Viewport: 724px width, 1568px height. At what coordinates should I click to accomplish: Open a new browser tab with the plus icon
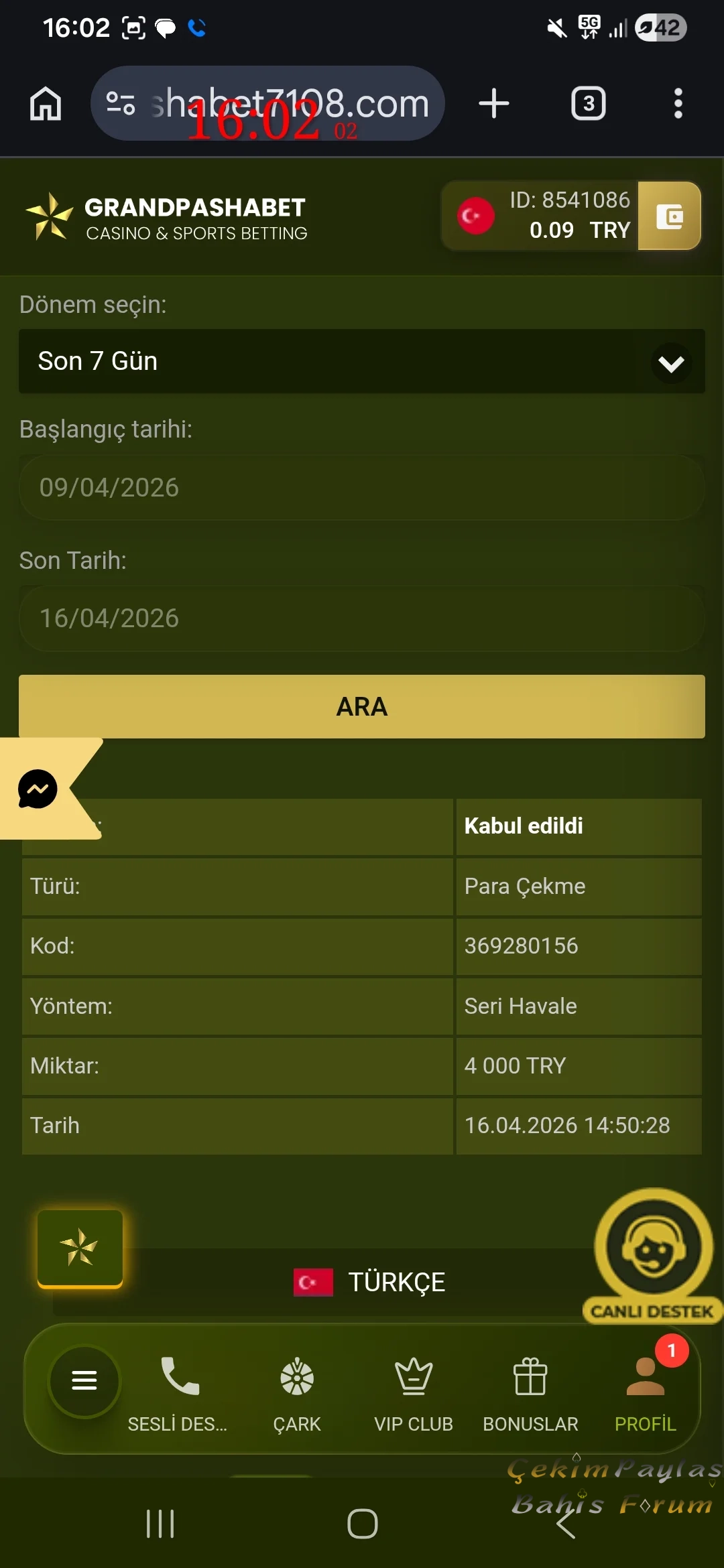click(x=494, y=103)
